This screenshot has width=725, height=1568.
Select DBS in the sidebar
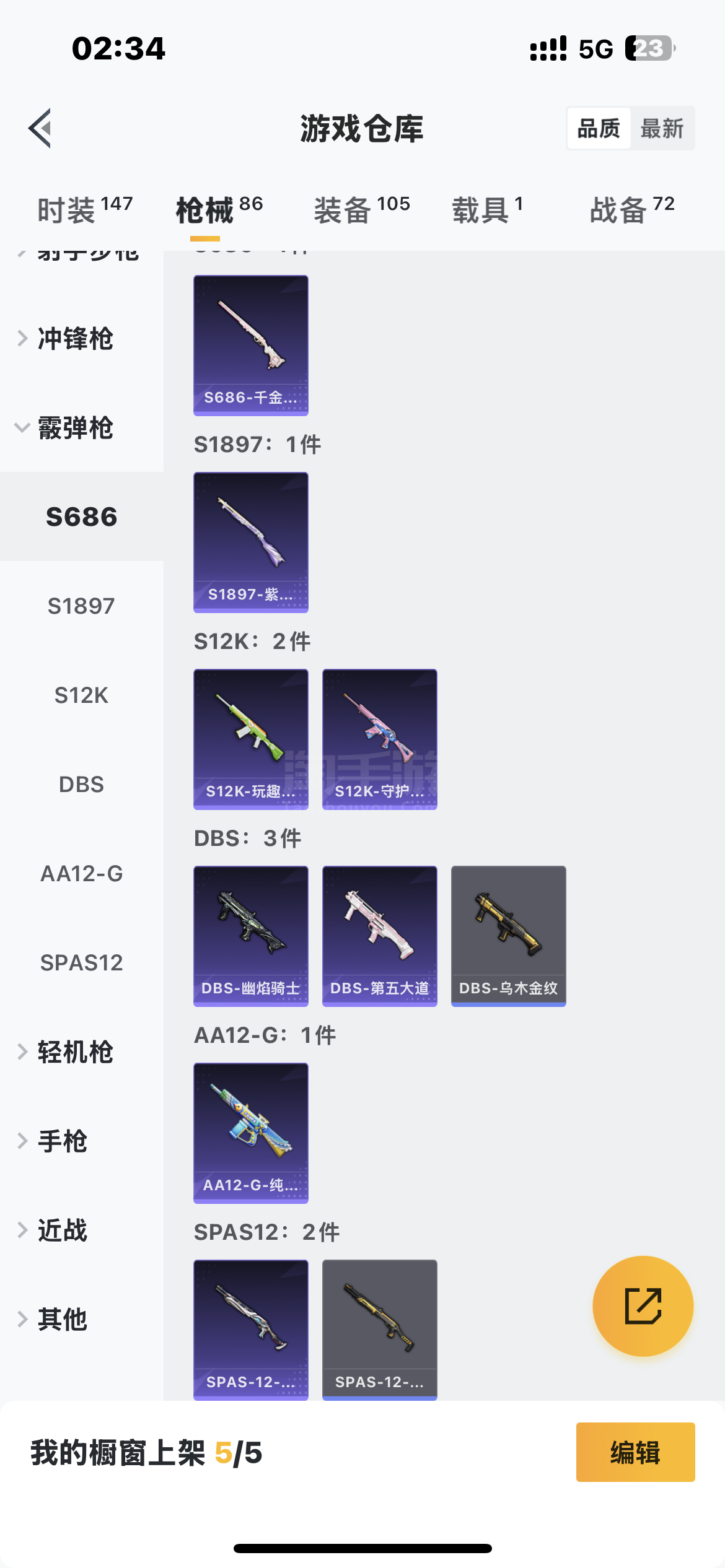tap(81, 785)
